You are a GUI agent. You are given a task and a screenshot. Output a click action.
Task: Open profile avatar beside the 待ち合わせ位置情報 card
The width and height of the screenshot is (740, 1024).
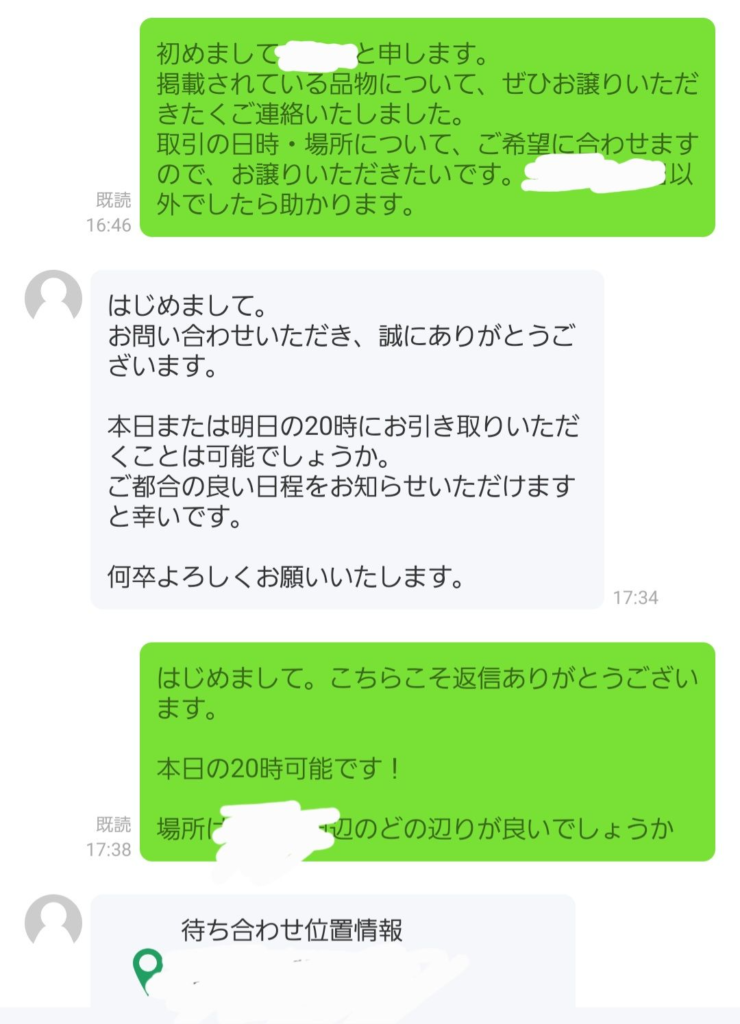coord(53,922)
